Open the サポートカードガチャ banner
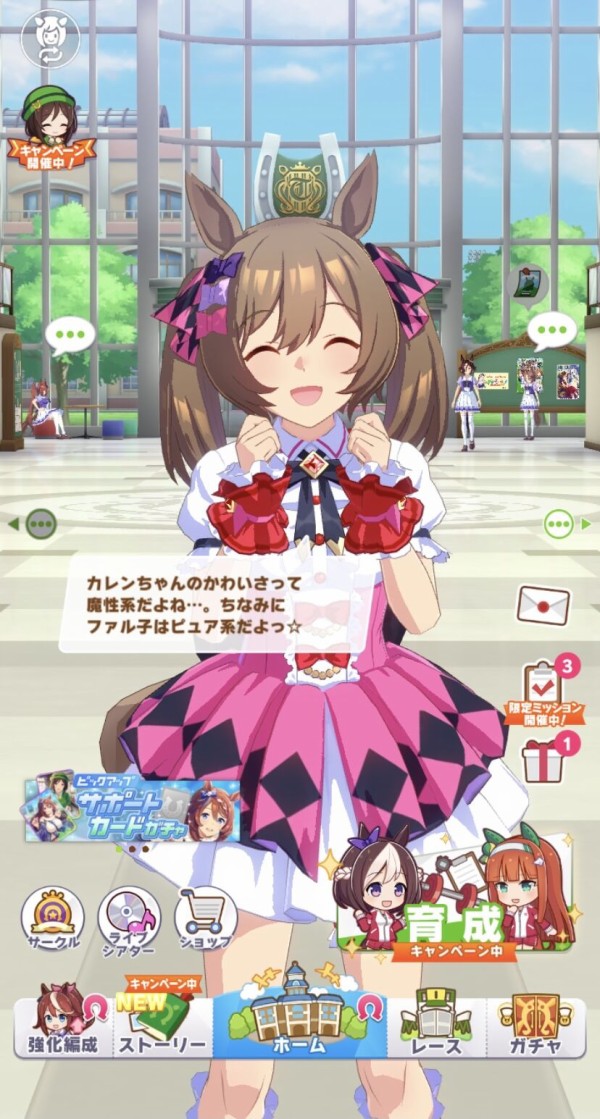This screenshot has width=600, height=1119. (132, 809)
